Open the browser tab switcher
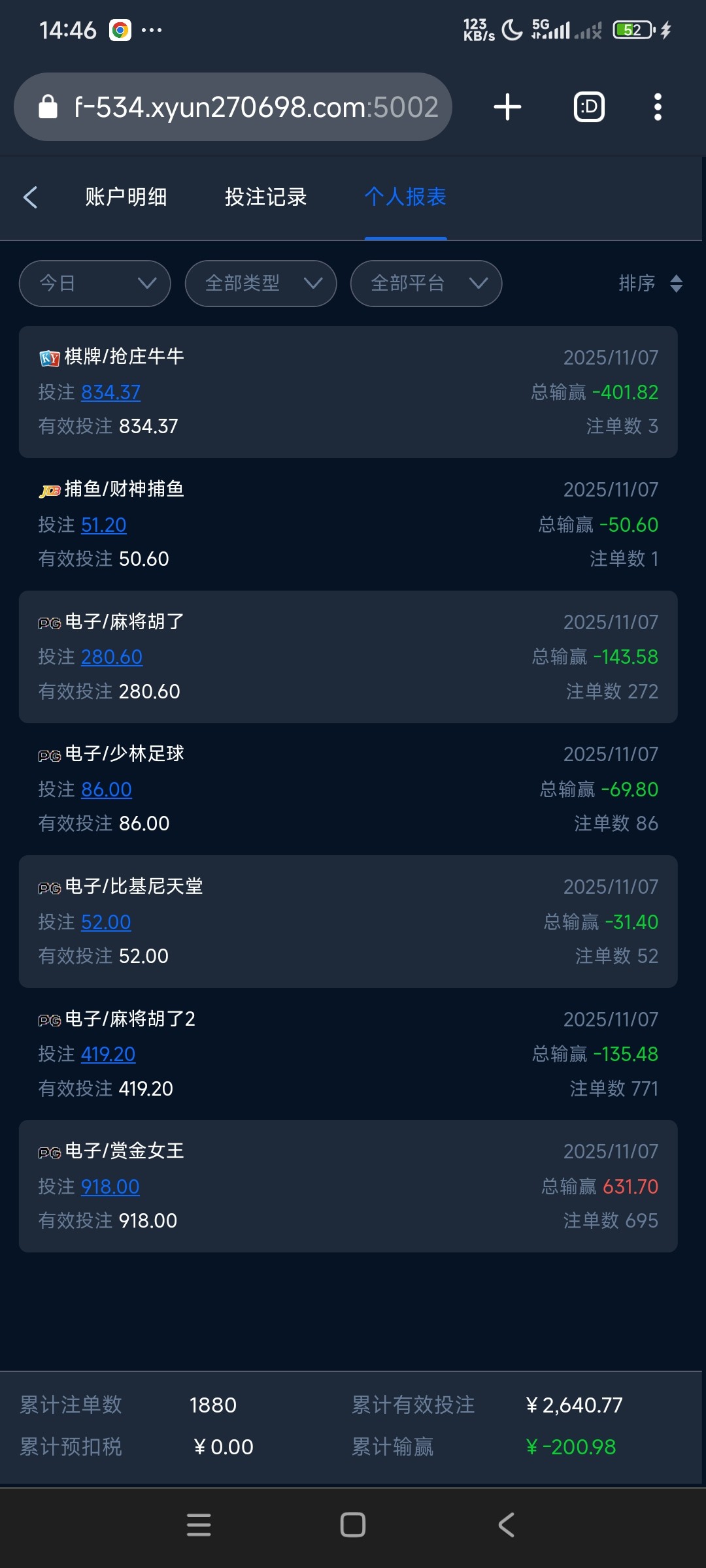Viewport: 706px width, 1568px height. (x=589, y=107)
